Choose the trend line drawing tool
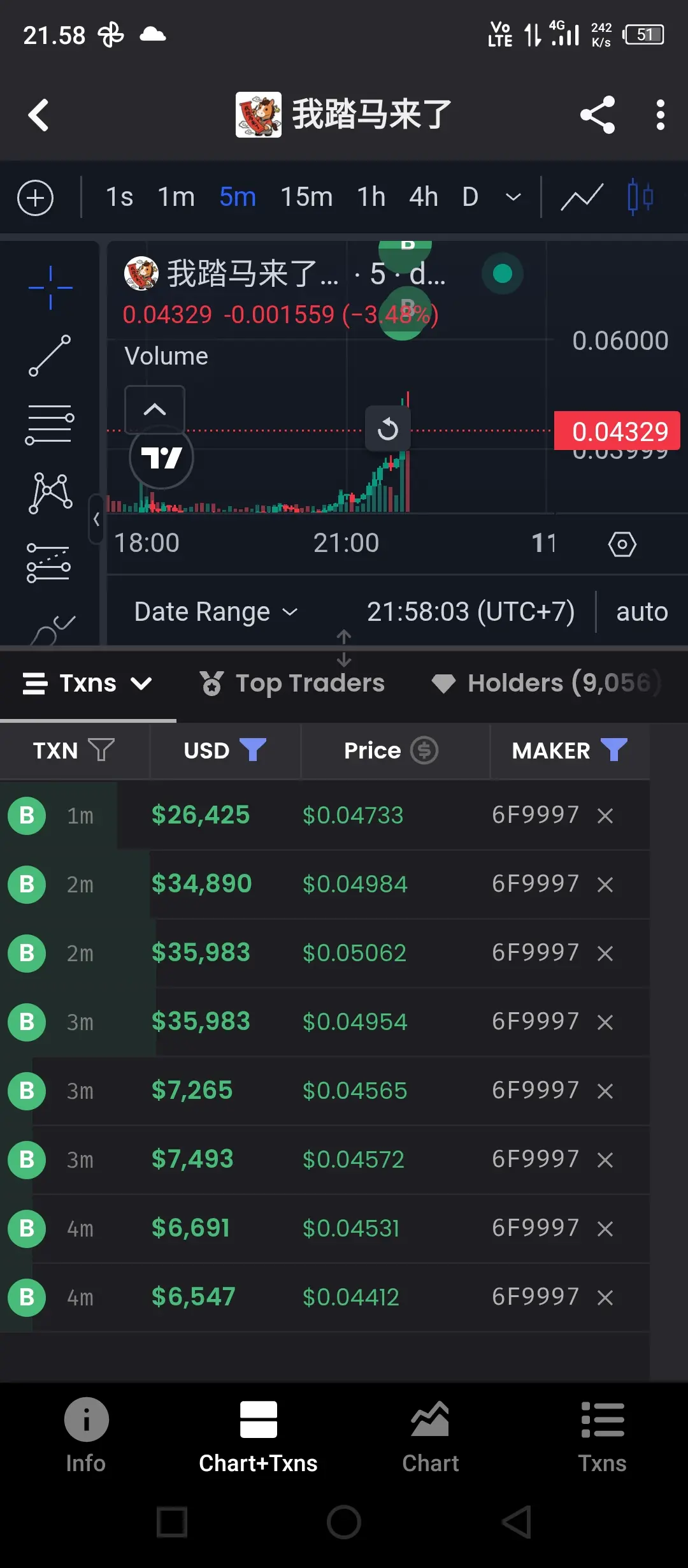The width and height of the screenshot is (688, 1568). (50, 356)
